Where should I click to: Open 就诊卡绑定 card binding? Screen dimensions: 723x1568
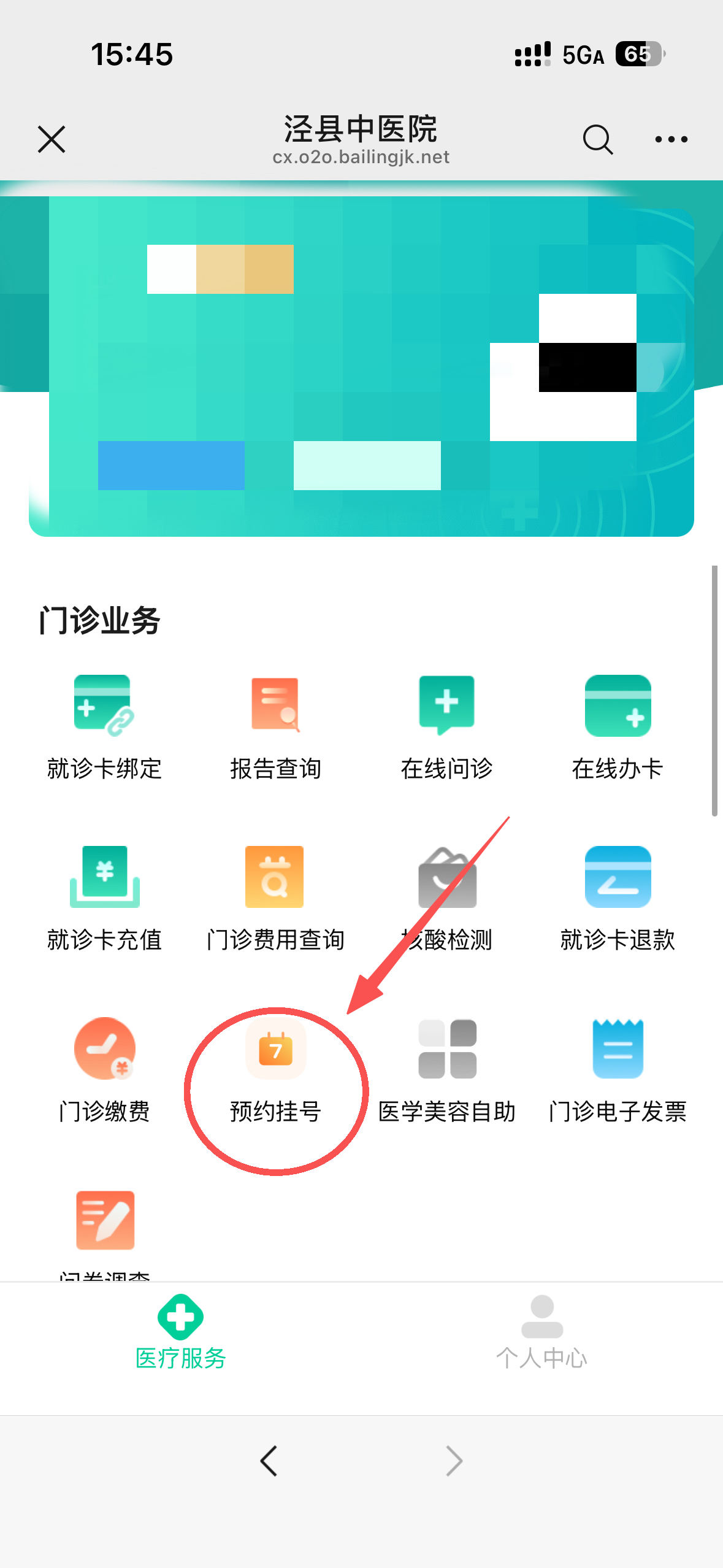[x=104, y=728]
